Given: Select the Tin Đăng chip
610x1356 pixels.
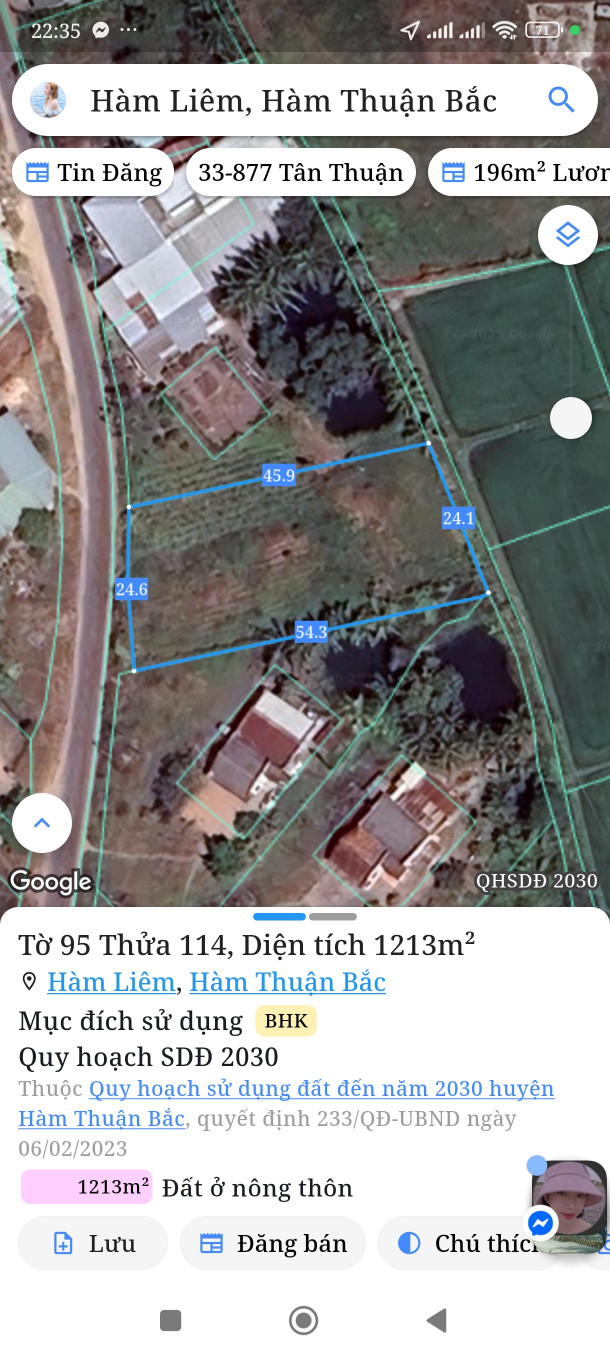Looking at the screenshot, I should 93,173.
